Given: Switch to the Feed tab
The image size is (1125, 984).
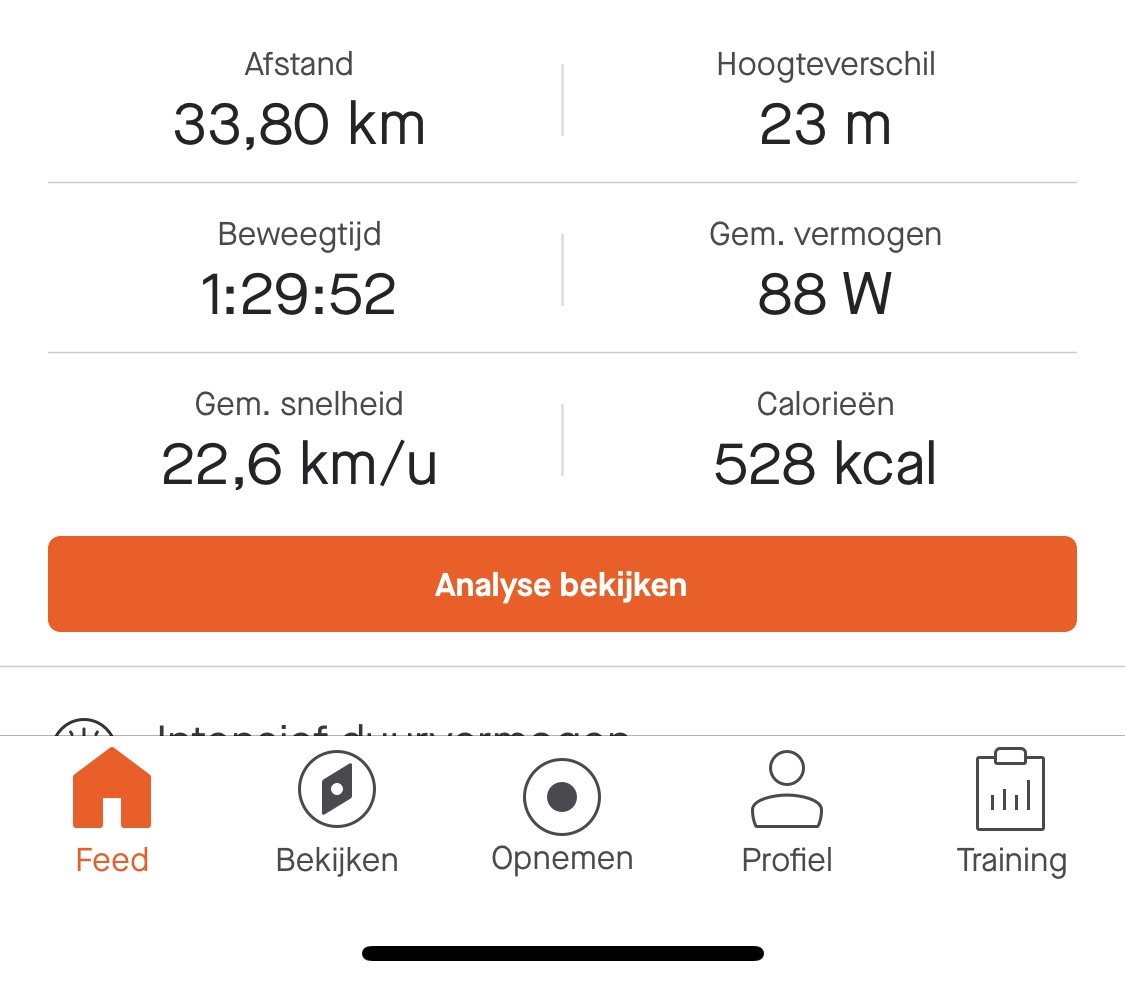Looking at the screenshot, I should tap(112, 812).
